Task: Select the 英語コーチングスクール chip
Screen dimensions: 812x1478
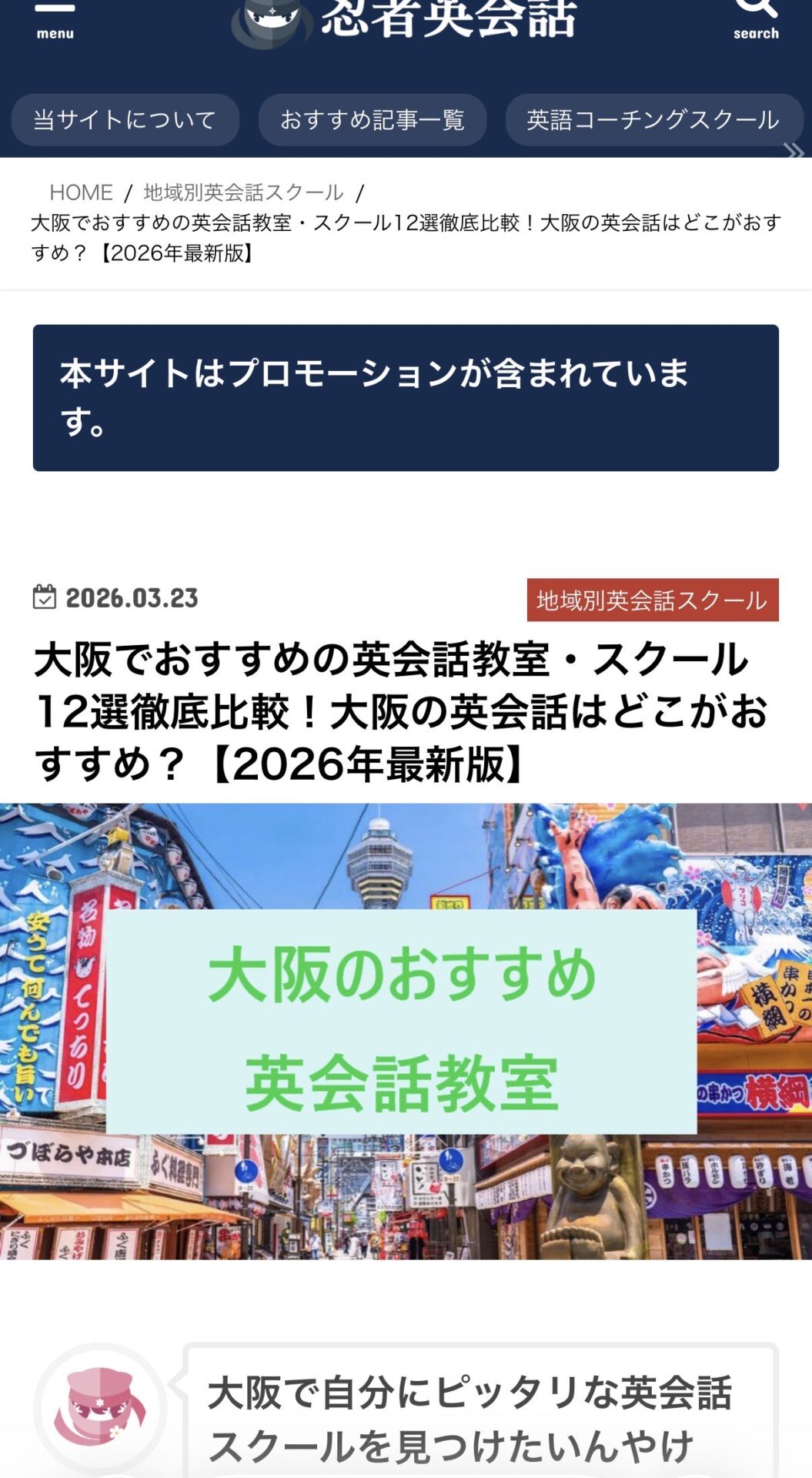Action: [x=653, y=120]
